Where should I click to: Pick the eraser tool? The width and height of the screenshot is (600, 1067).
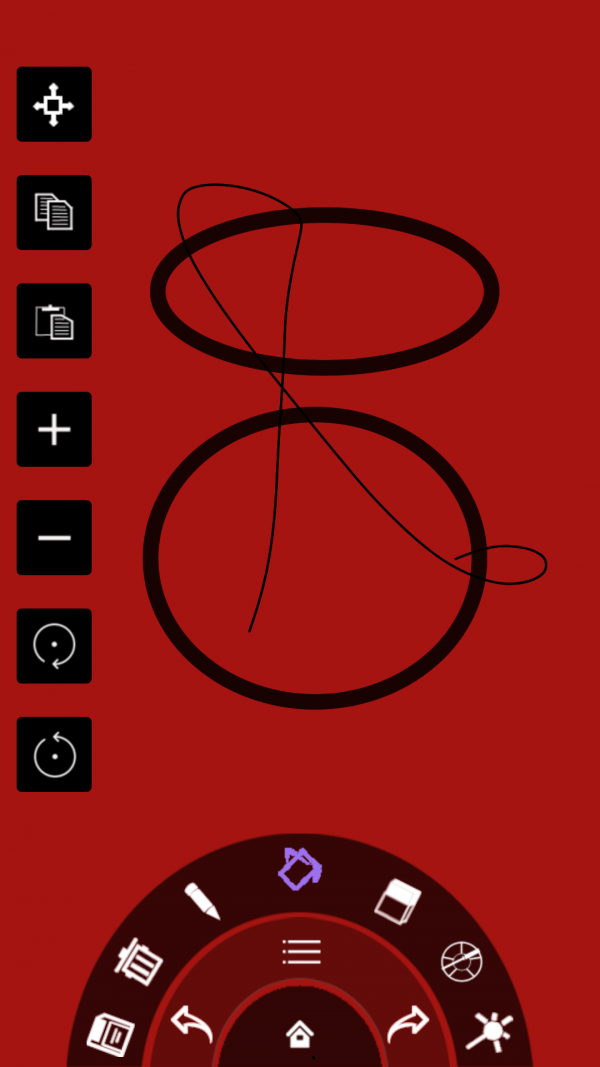click(x=398, y=901)
